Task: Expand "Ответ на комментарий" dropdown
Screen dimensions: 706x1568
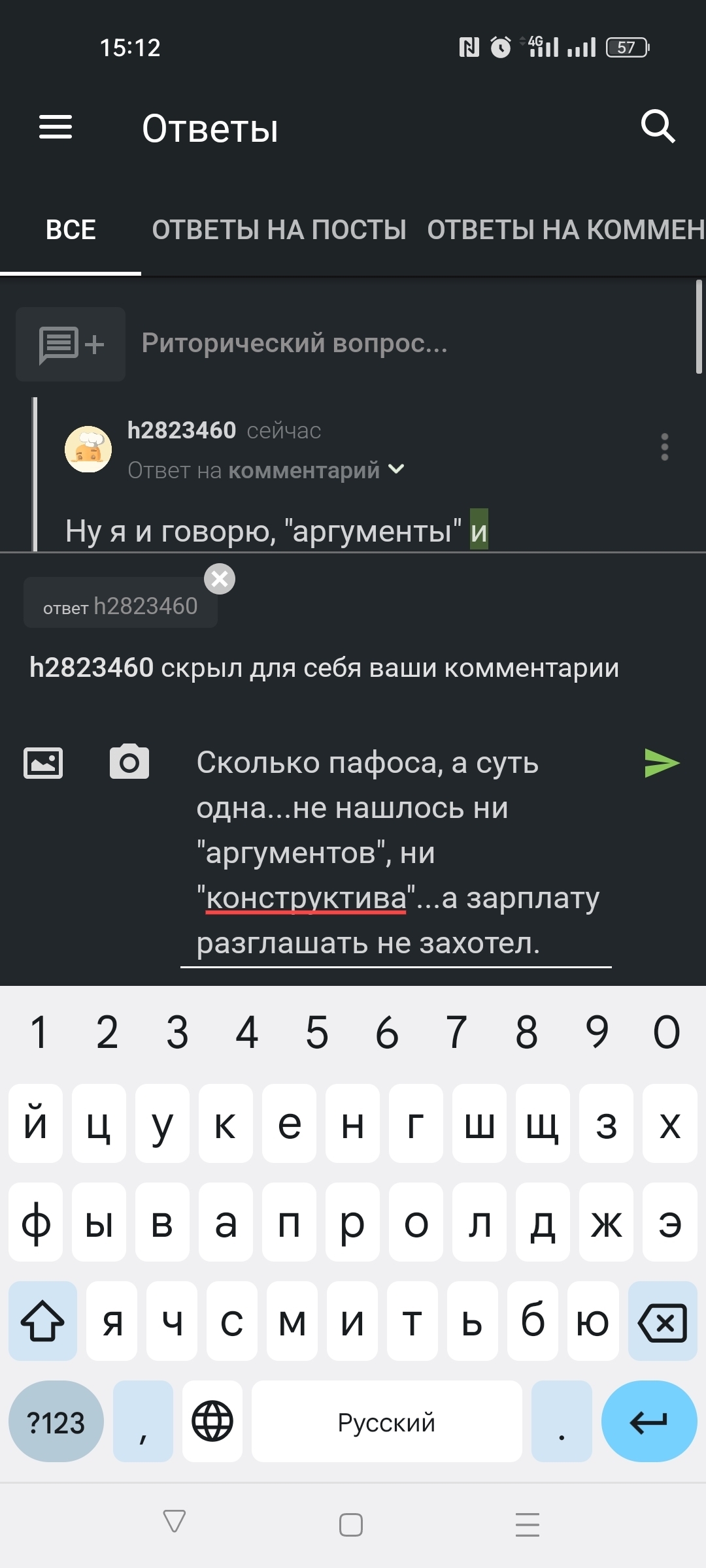Action: [395, 470]
